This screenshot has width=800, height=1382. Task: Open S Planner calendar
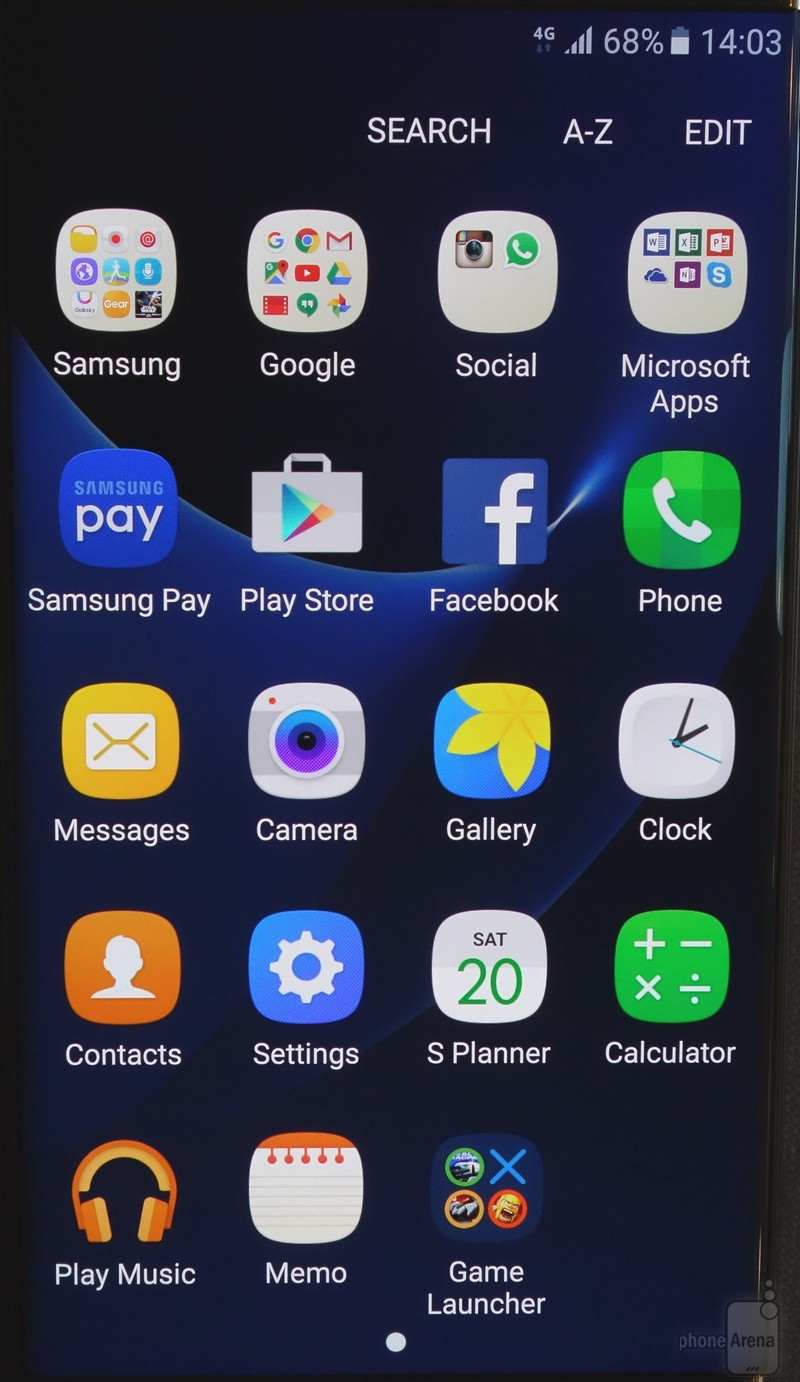click(489, 967)
